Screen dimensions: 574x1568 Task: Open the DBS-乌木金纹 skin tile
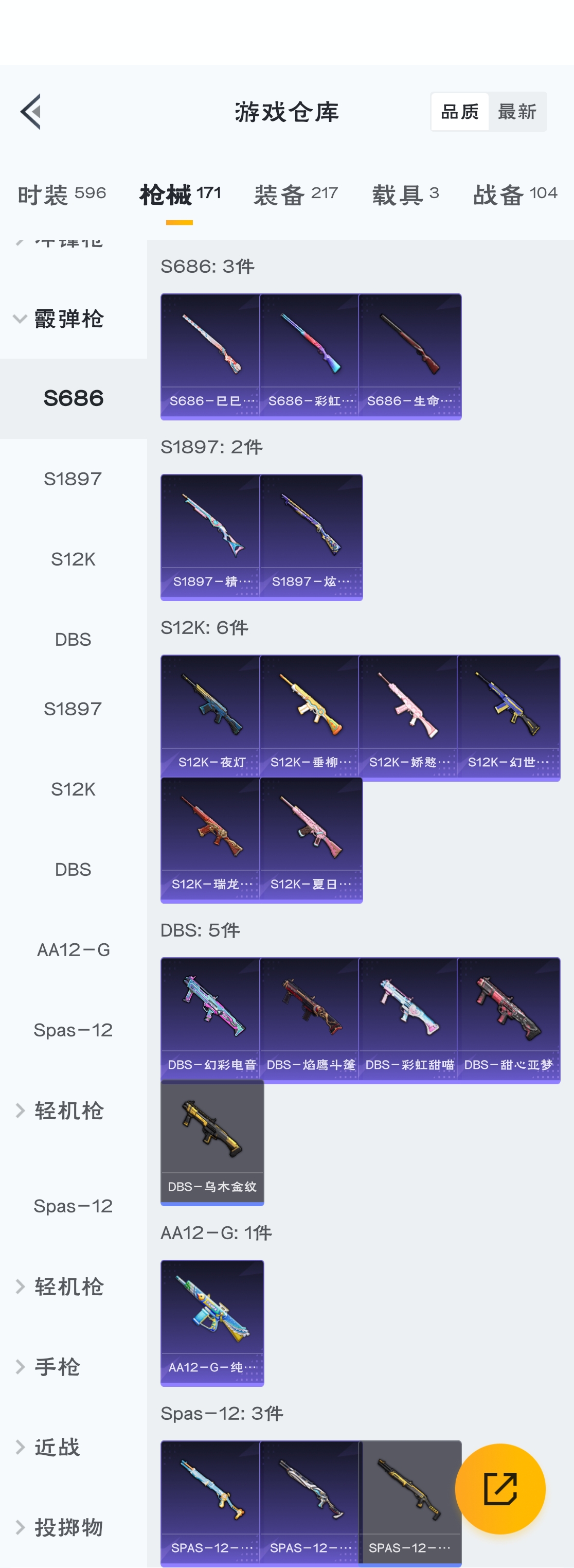click(x=211, y=1142)
